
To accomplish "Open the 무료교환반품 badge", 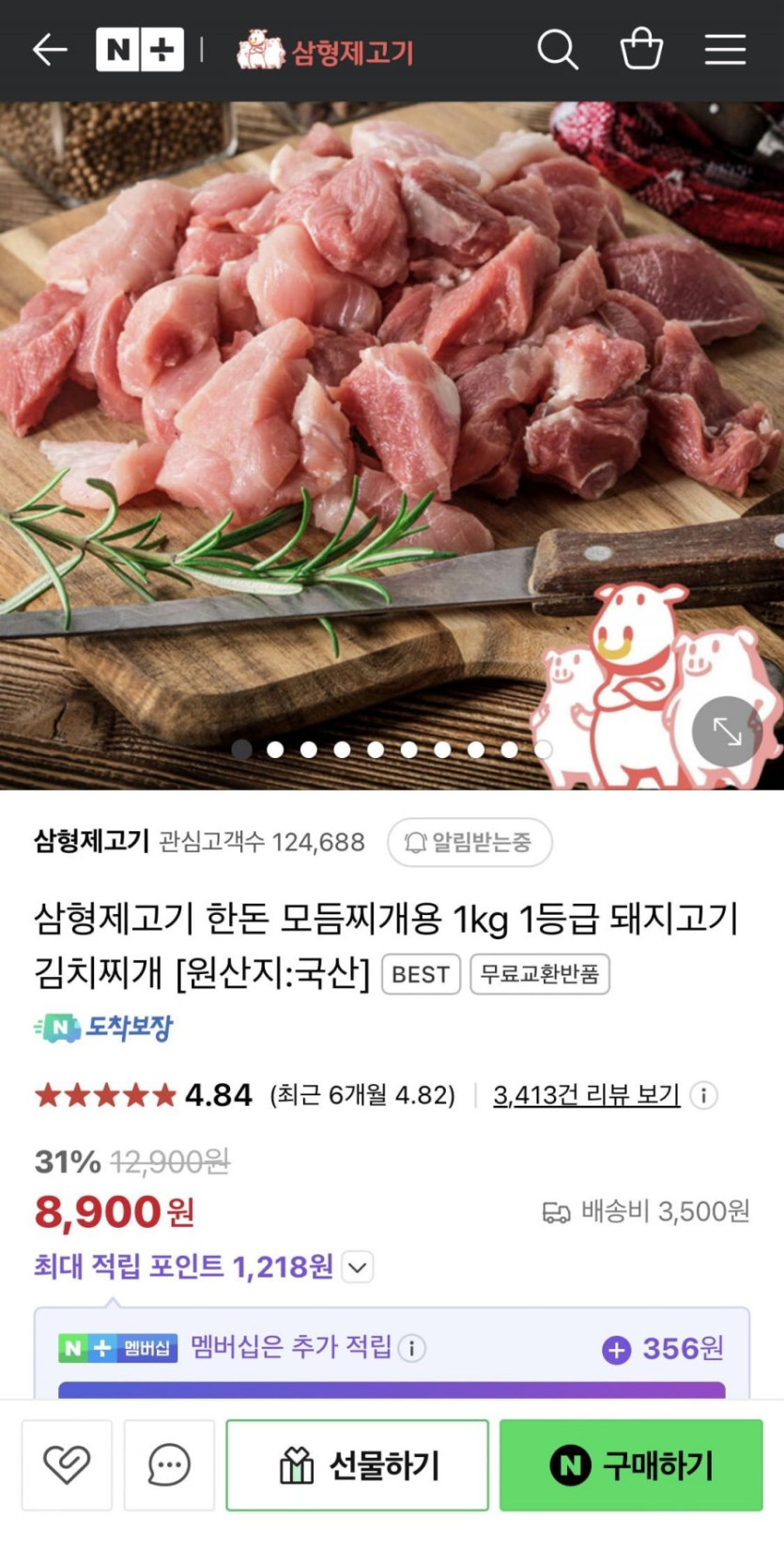I will [x=539, y=974].
